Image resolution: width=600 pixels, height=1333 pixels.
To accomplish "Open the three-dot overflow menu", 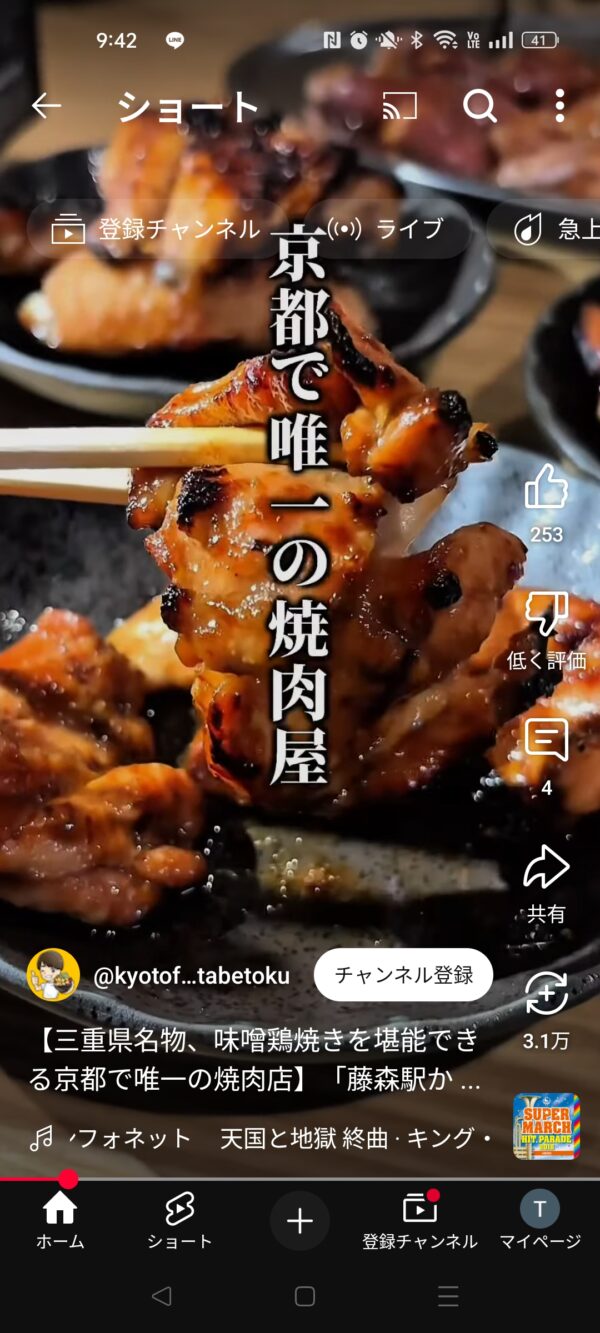I will click(559, 106).
